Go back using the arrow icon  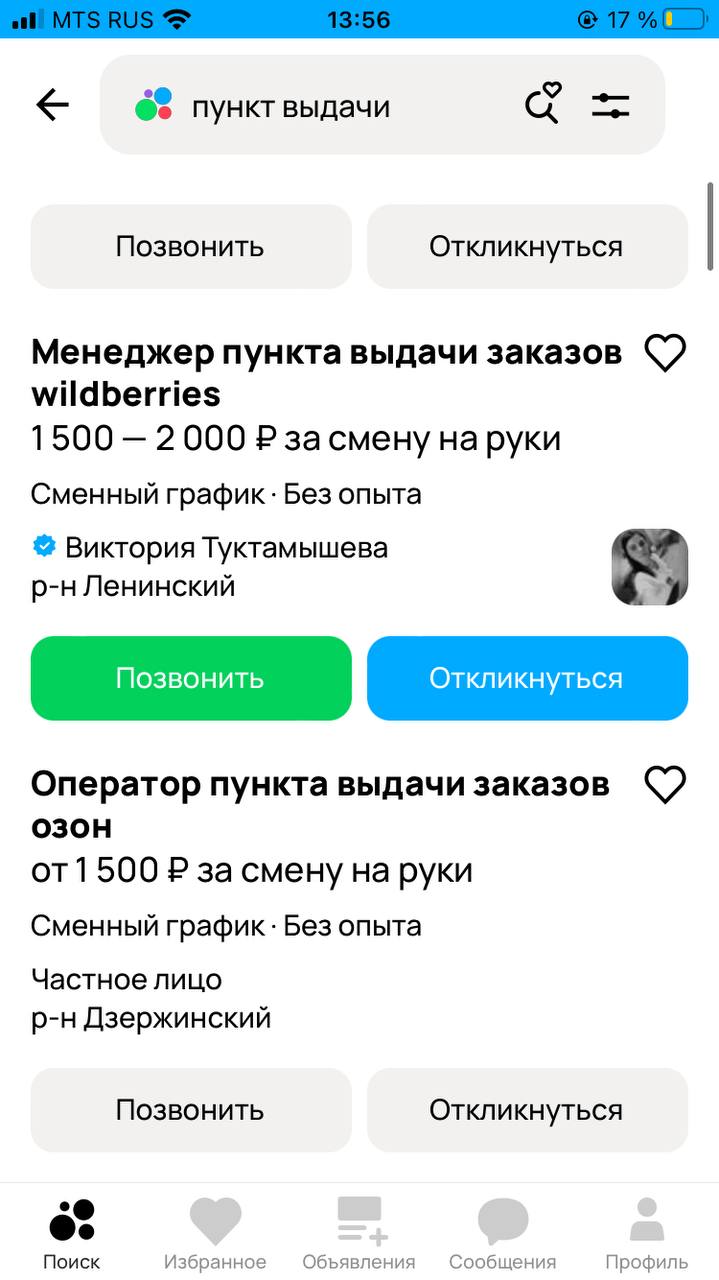pos(52,105)
